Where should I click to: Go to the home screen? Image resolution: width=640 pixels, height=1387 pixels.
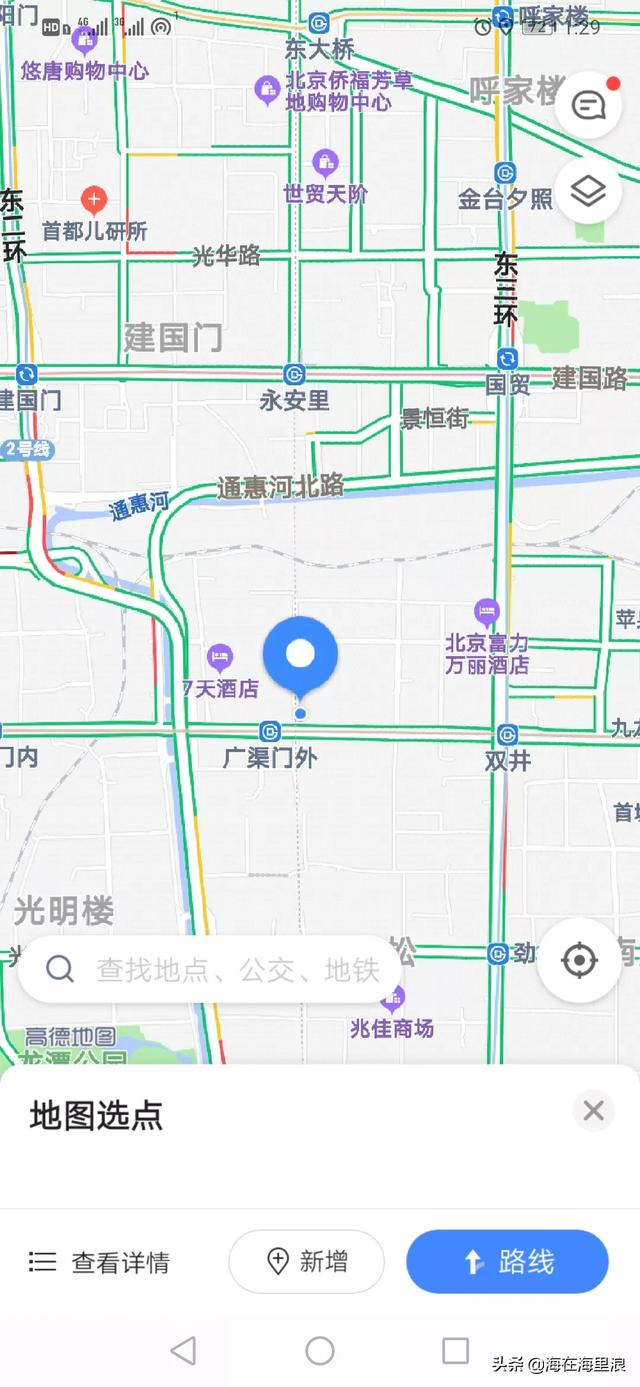[x=320, y=1351]
